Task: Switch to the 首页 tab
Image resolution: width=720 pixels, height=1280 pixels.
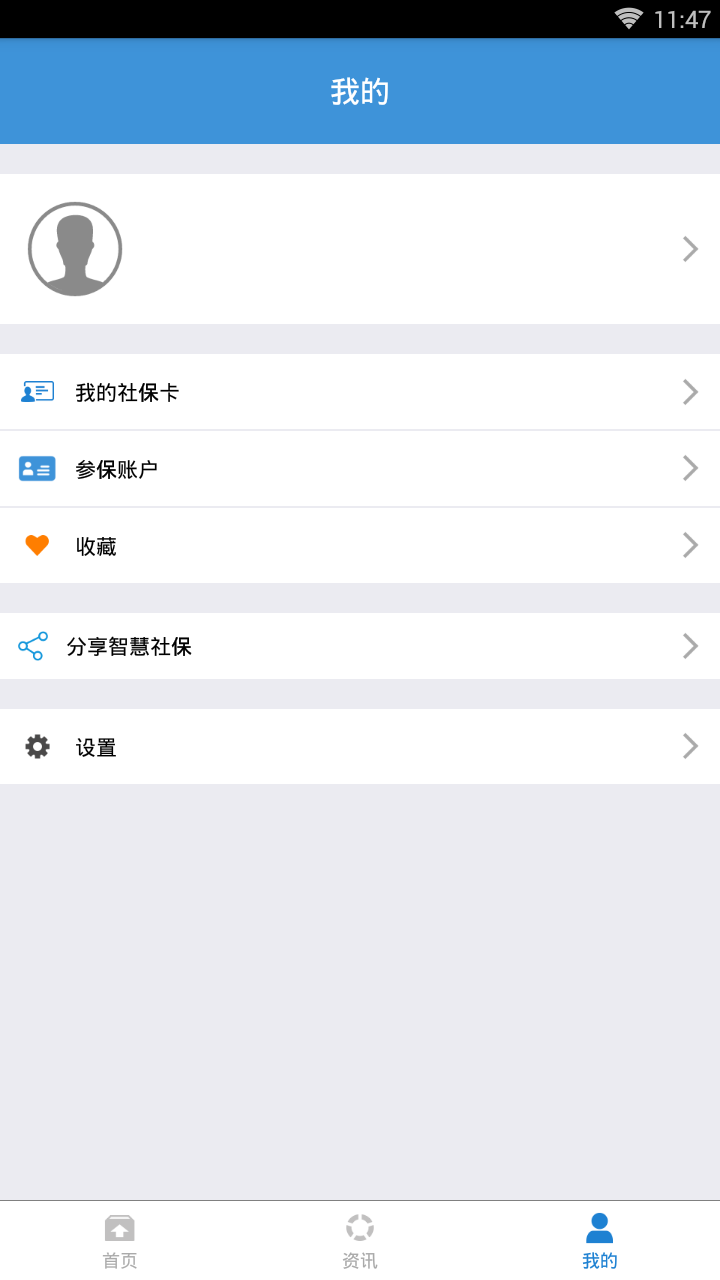Action: coord(119,1240)
